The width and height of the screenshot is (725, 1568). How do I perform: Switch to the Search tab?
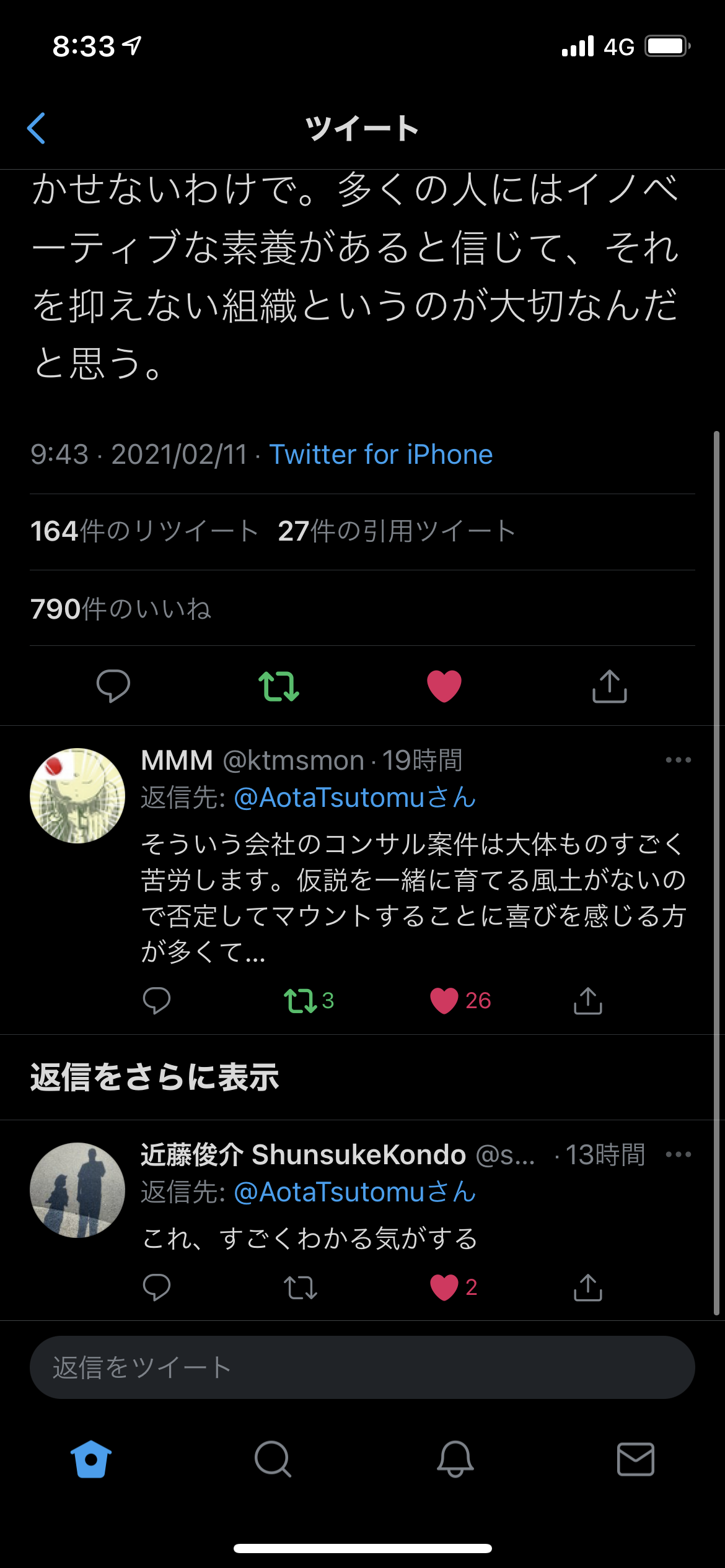pos(273,1459)
